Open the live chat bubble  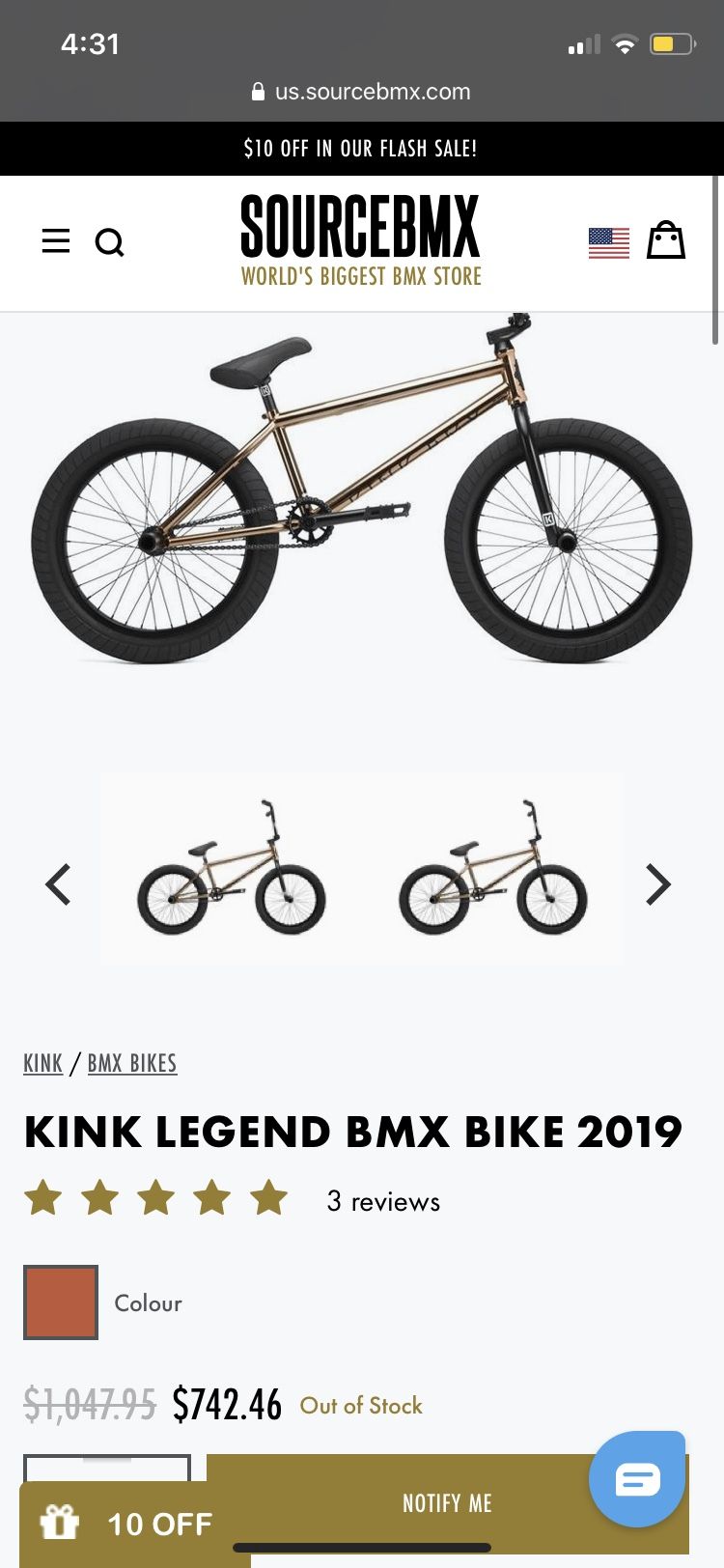637,1479
